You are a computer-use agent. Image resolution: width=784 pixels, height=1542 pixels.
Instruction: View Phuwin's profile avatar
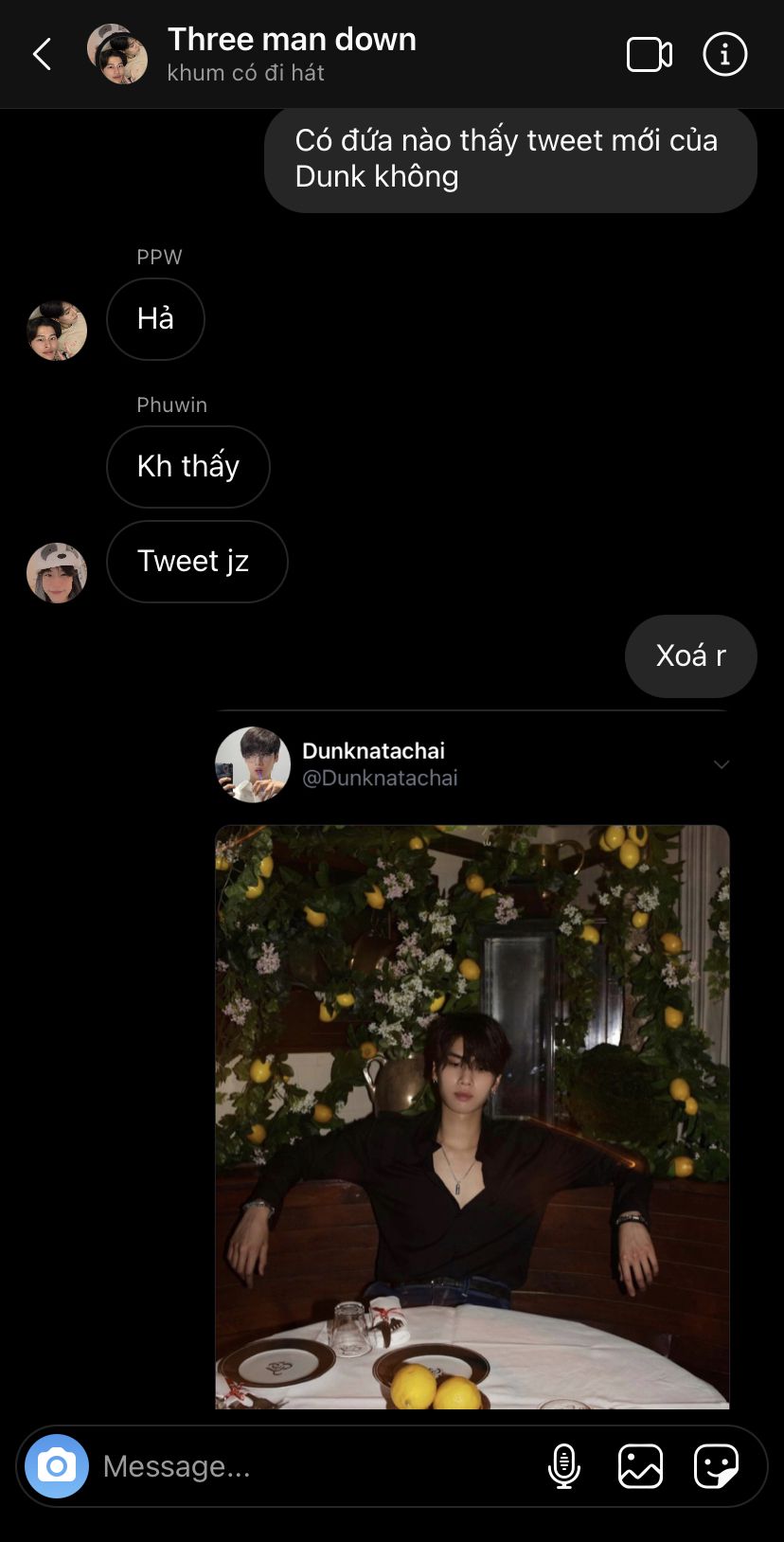(x=57, y=573)
